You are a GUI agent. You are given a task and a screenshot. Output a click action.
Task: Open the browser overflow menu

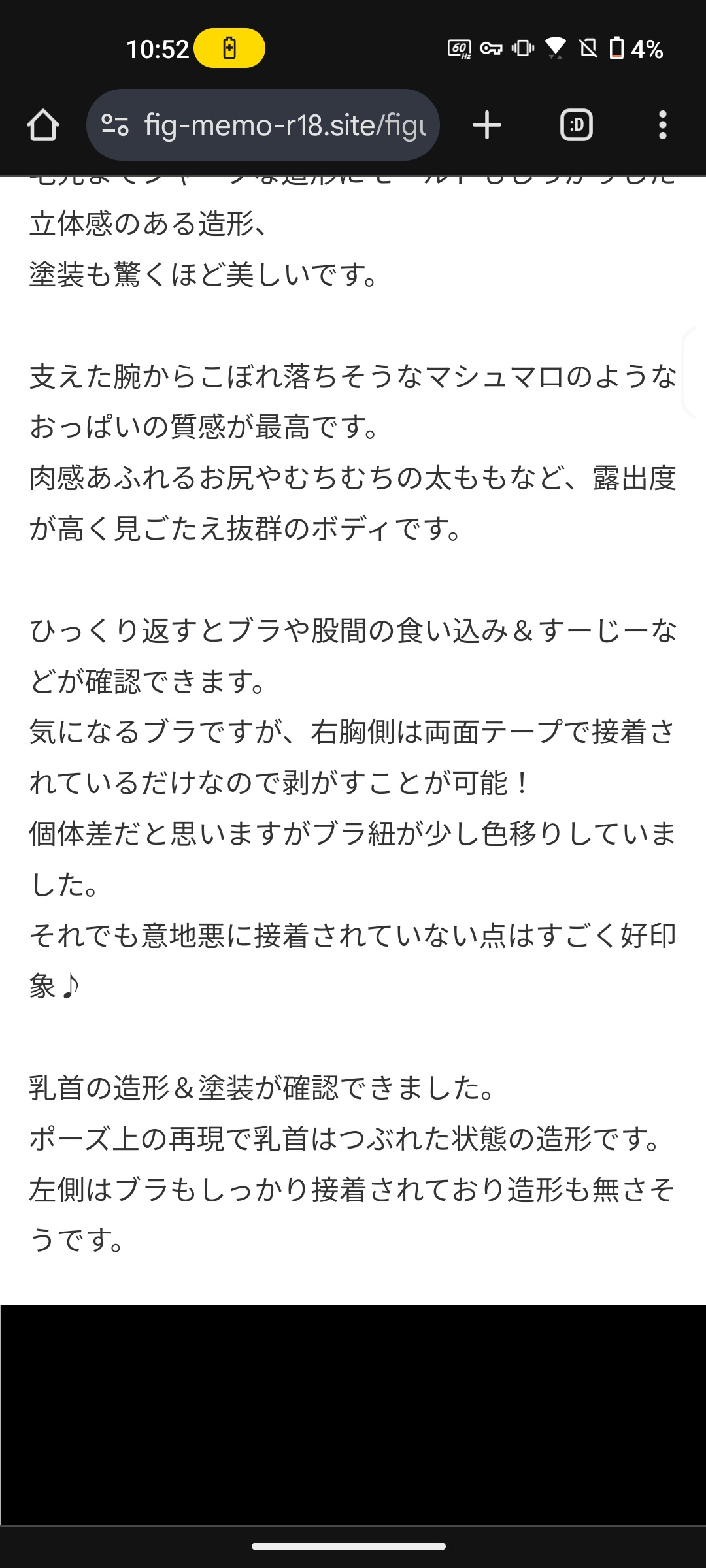[663, 125]
